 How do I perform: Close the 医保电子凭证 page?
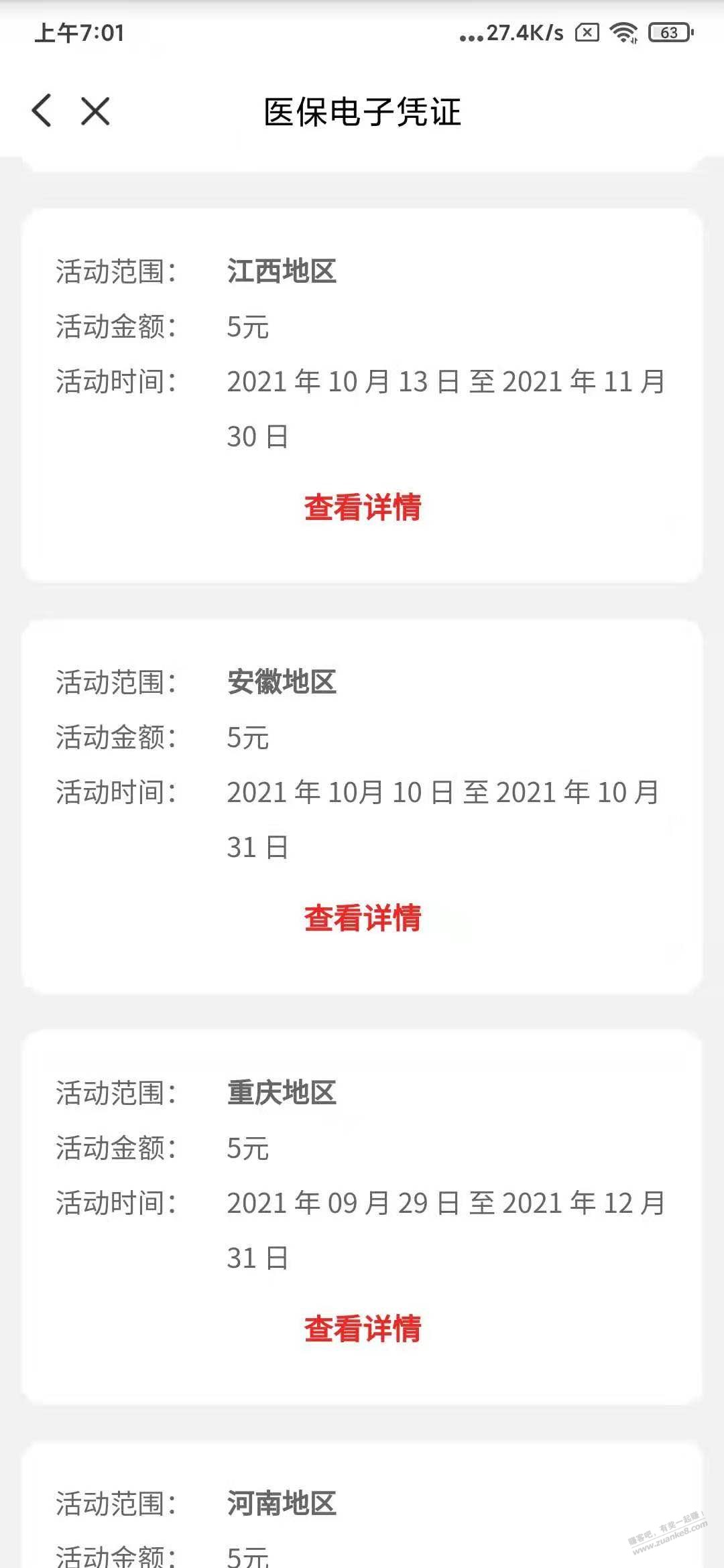tap(95, 111)
